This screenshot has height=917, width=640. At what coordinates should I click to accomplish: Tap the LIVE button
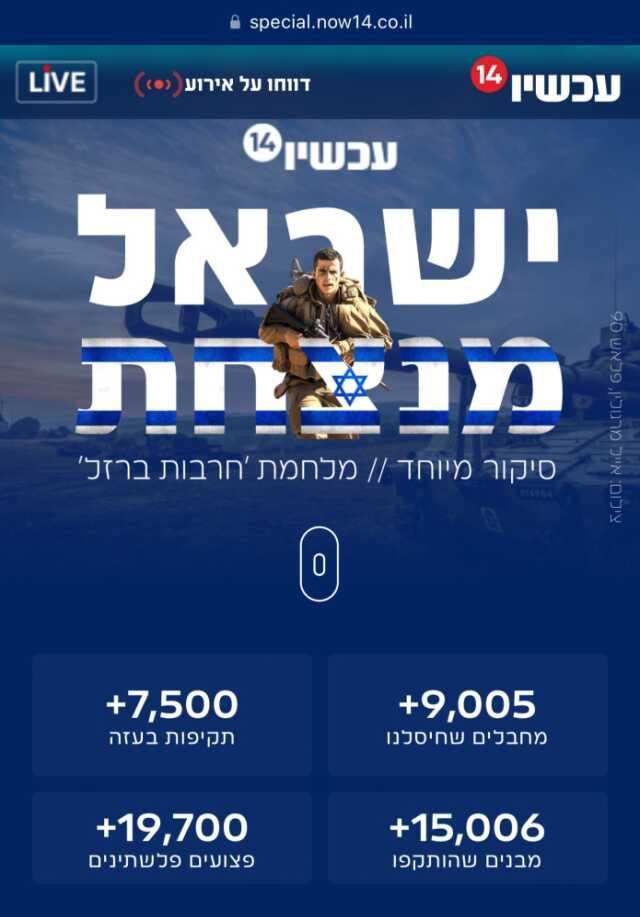click(x=56, y=82)
